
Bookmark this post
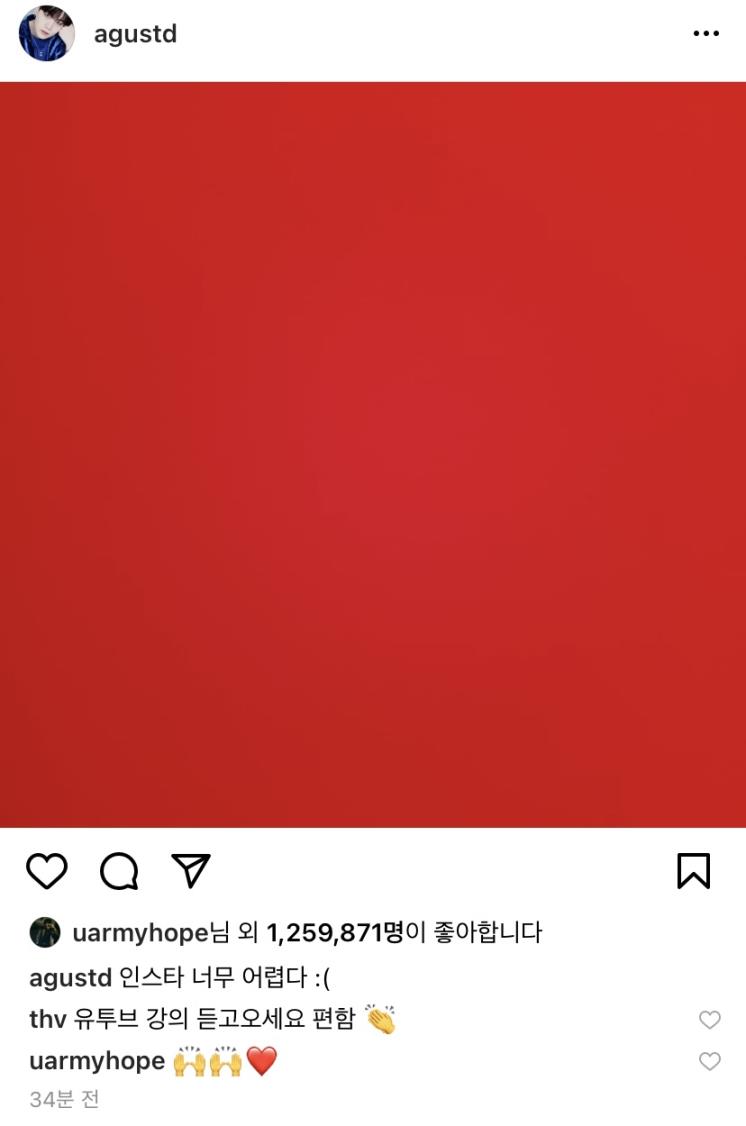click(x=693, y=871)
